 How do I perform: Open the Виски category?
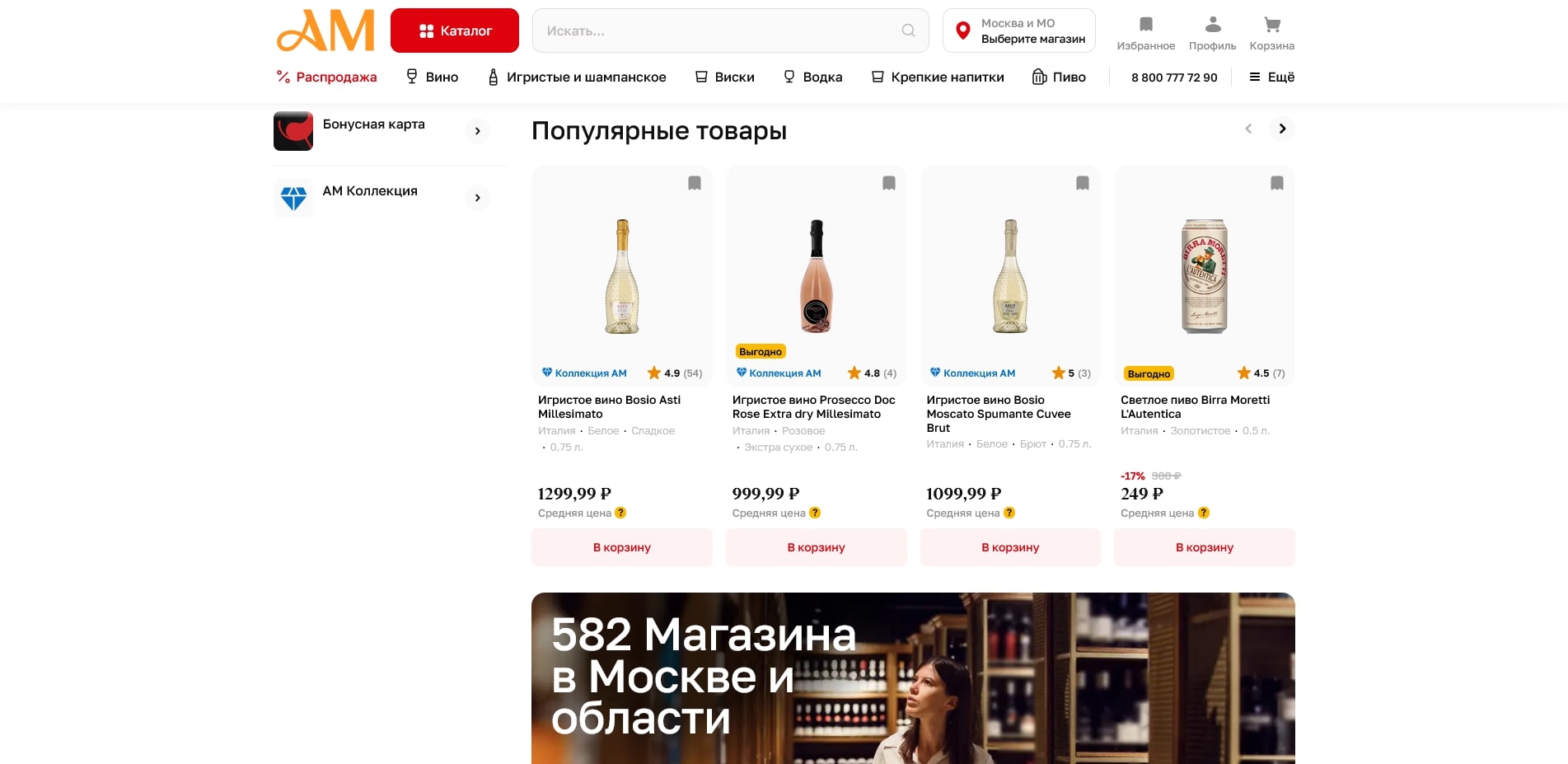(725, 77)
